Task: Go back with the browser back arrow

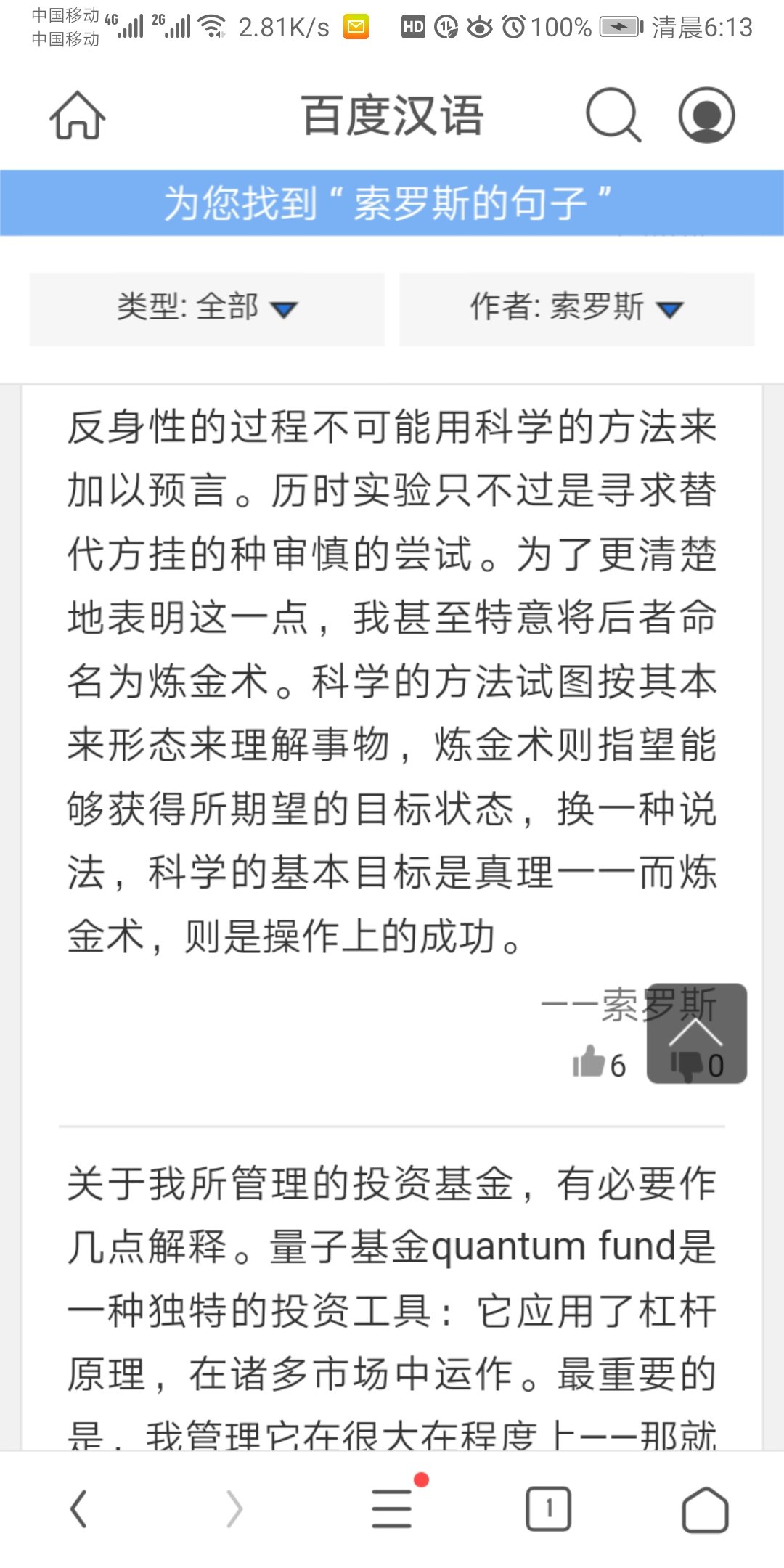Action: [x=78, y=1510]
